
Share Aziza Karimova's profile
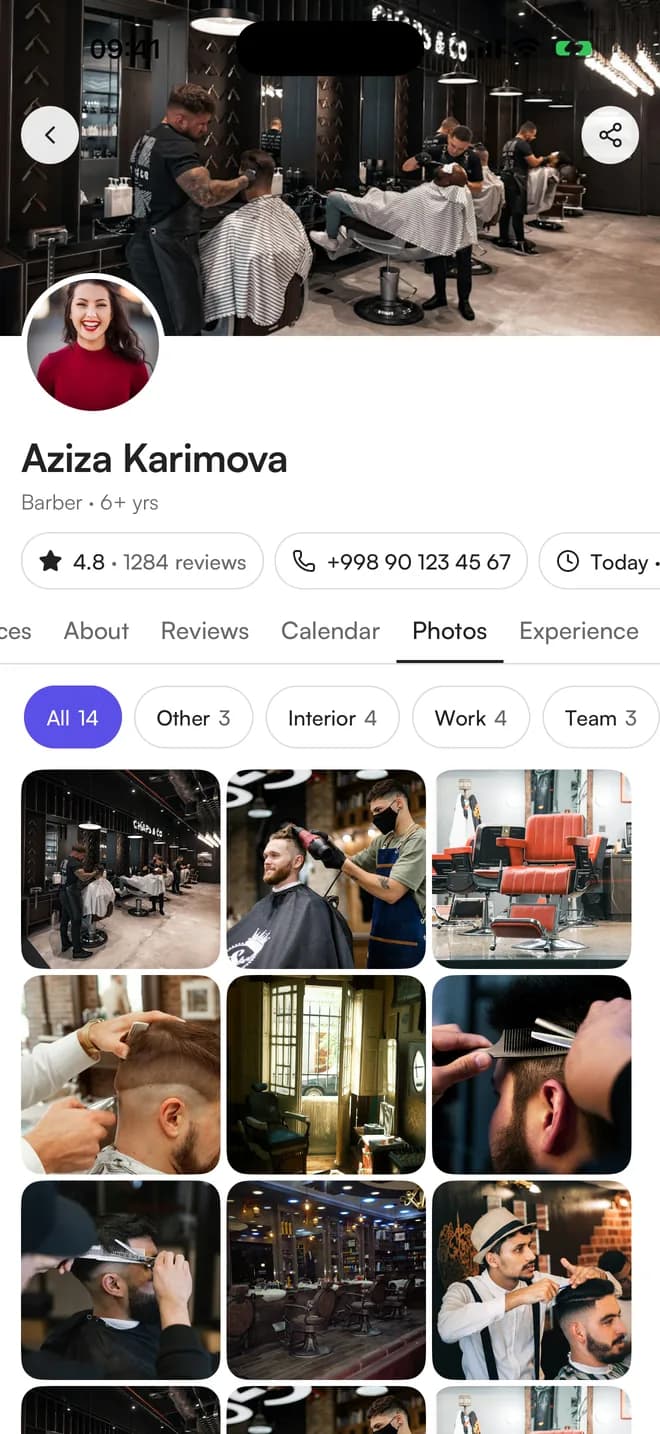tap(610, 135)
